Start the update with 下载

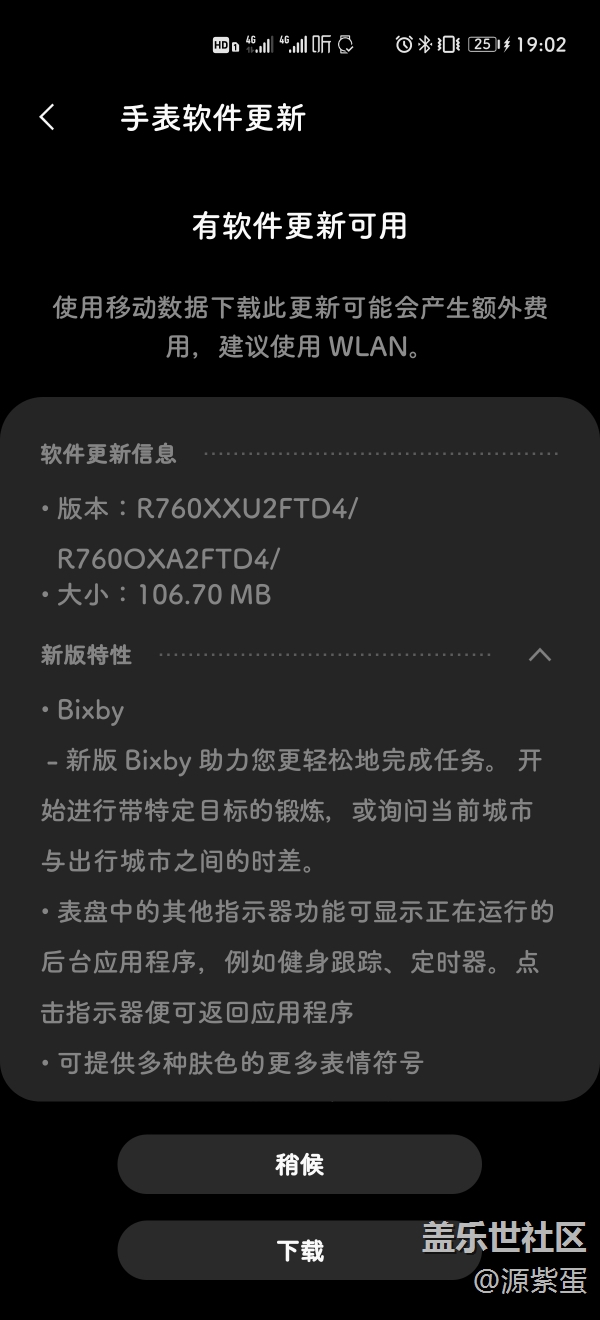pos(299,1250)
